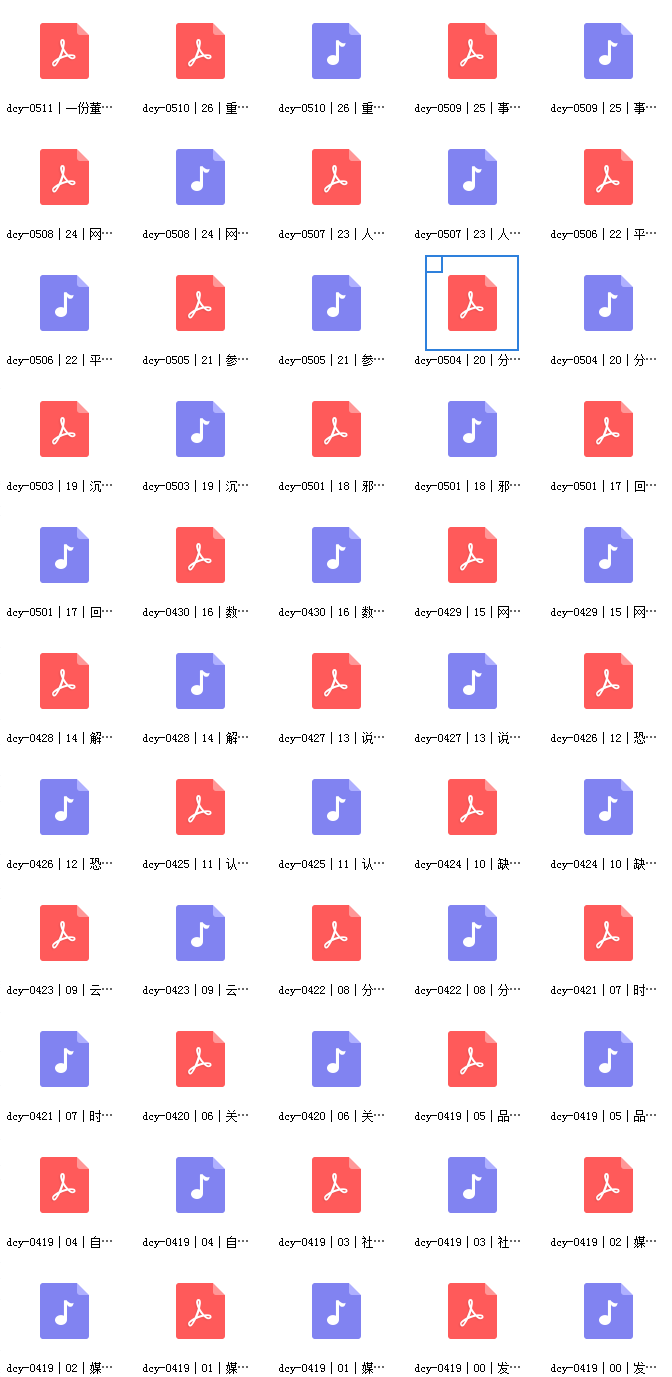Select the PDF file dcy-0505 | 21
Image resolution: width=672 pixels, height=1377 pixels.
tap(200, 303)
